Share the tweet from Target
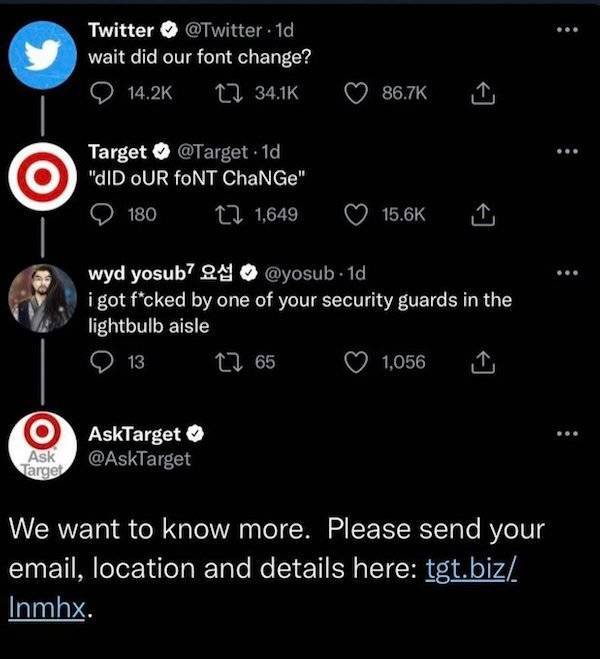 click(478, 213)
